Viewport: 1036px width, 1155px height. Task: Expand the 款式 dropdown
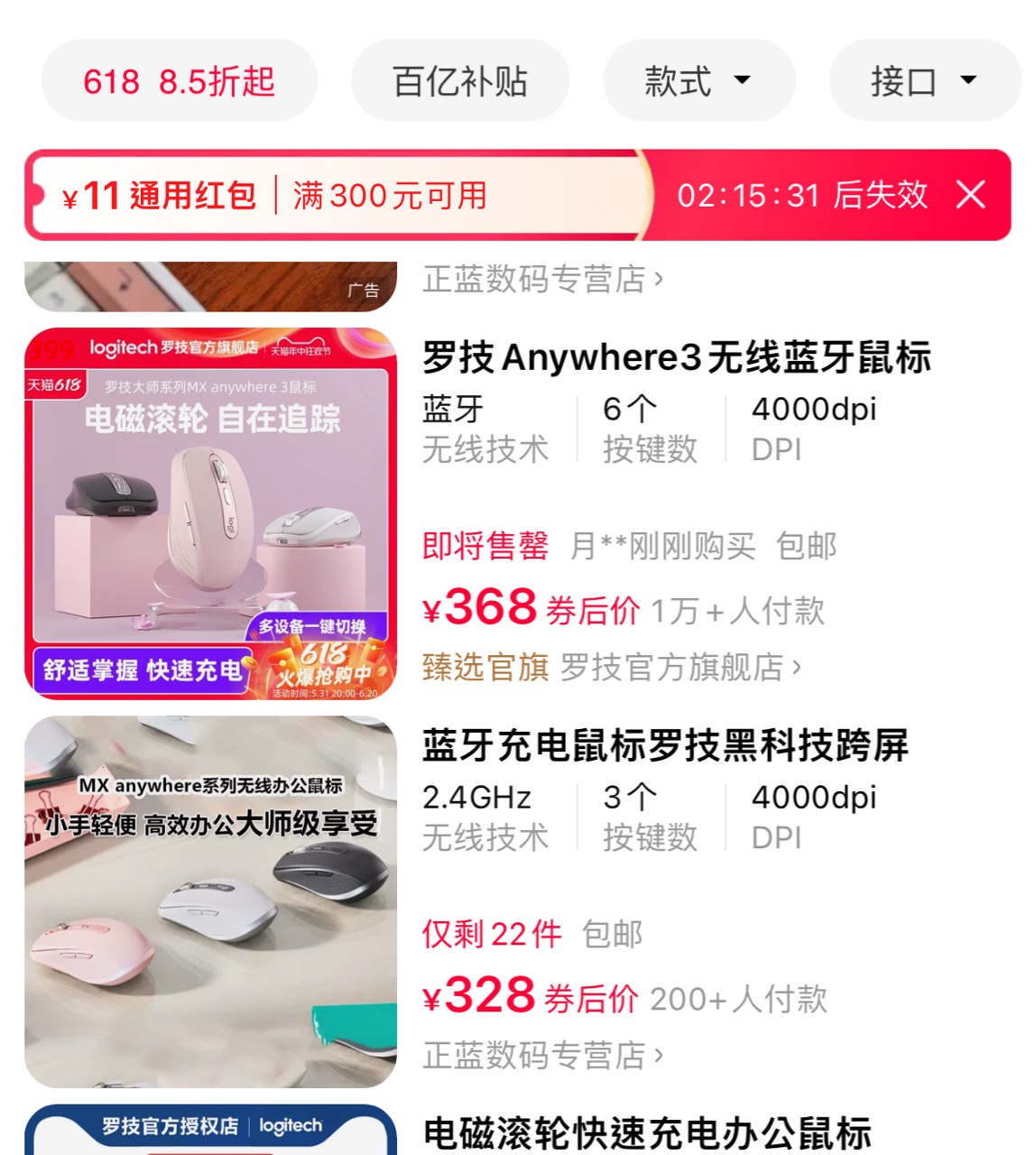[698, 81]
